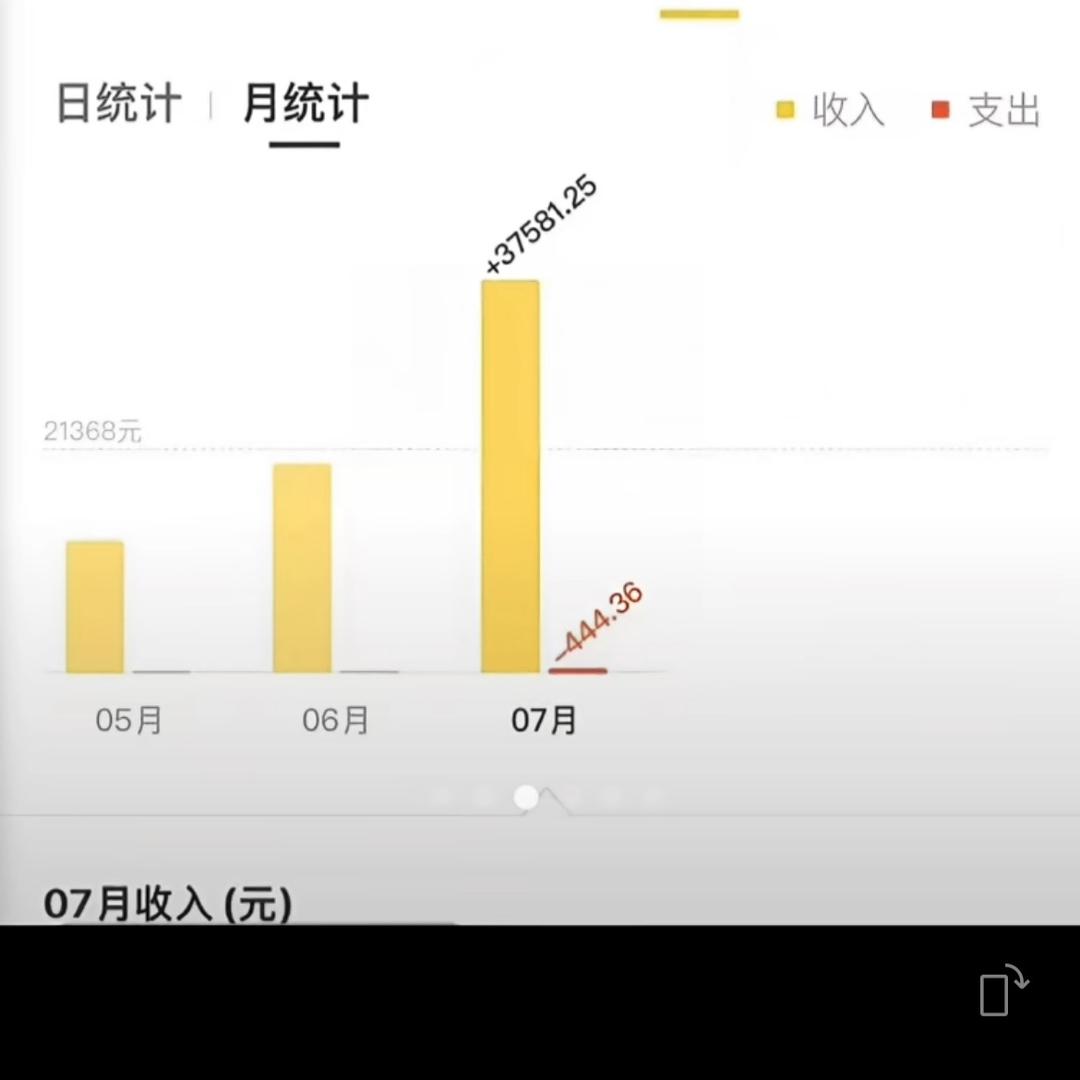The width and height of the screenshot is (1080, 1080).
Task: Select the 月统计 tab
Action: click(305, 104)
